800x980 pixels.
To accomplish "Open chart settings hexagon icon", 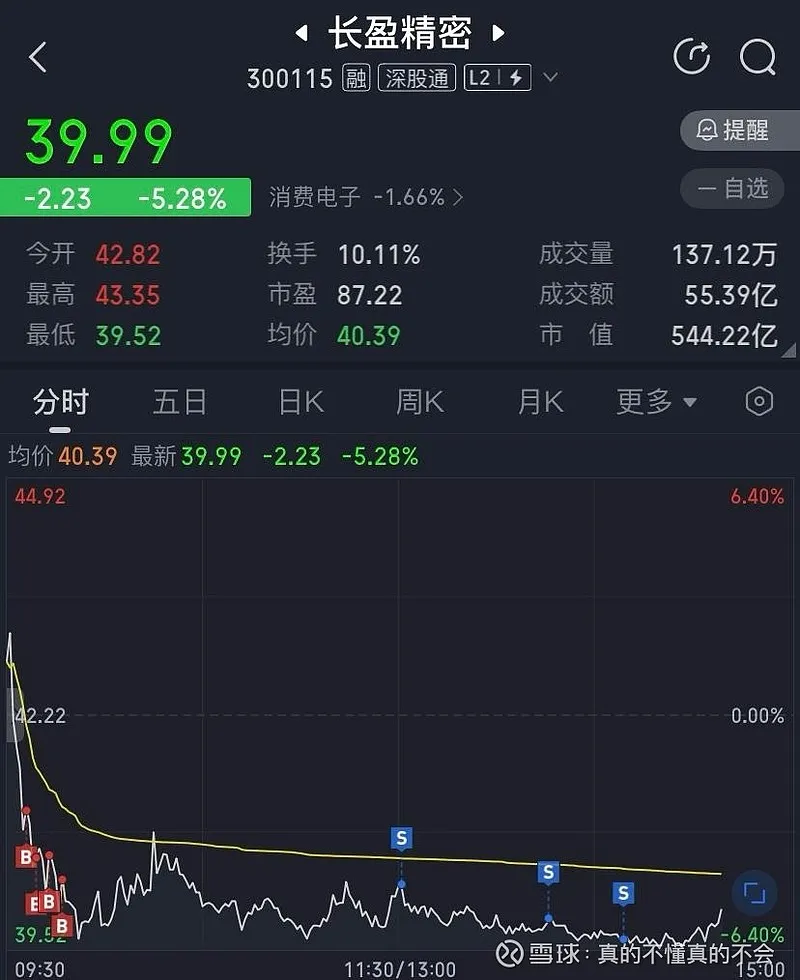I will coord(759,402).
